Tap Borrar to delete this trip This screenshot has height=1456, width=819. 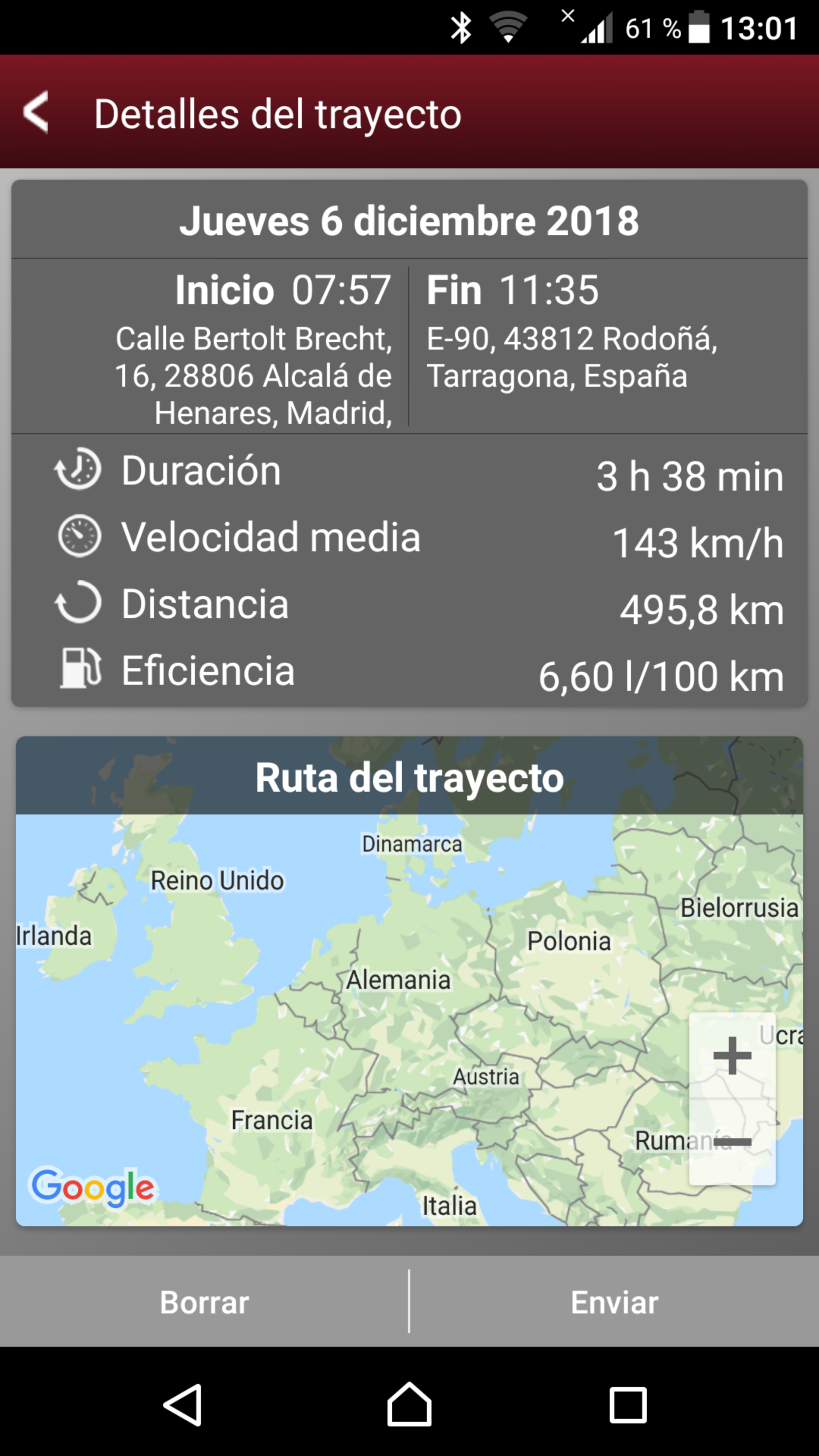(x=204, y=1302)
